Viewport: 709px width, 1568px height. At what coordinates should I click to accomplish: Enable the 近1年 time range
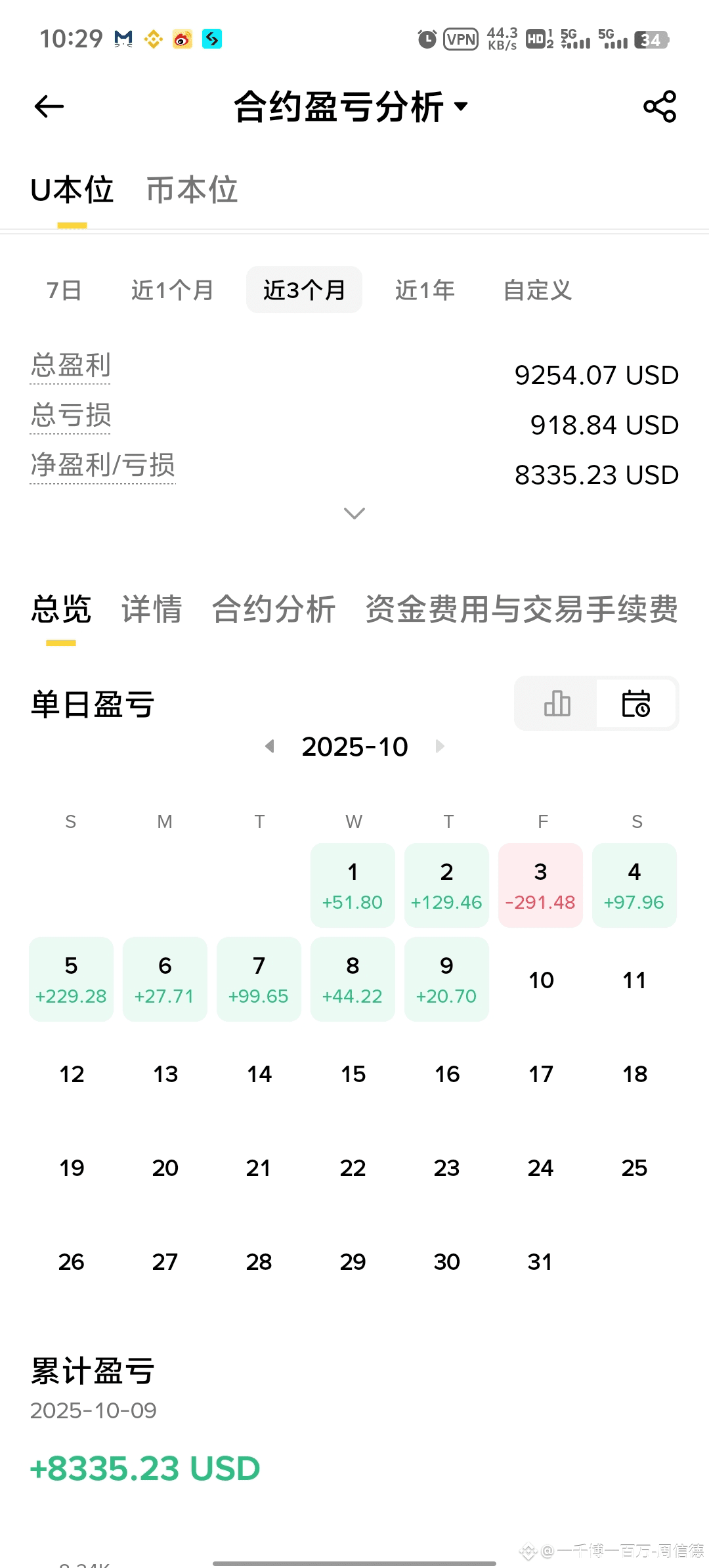[424, 290]
